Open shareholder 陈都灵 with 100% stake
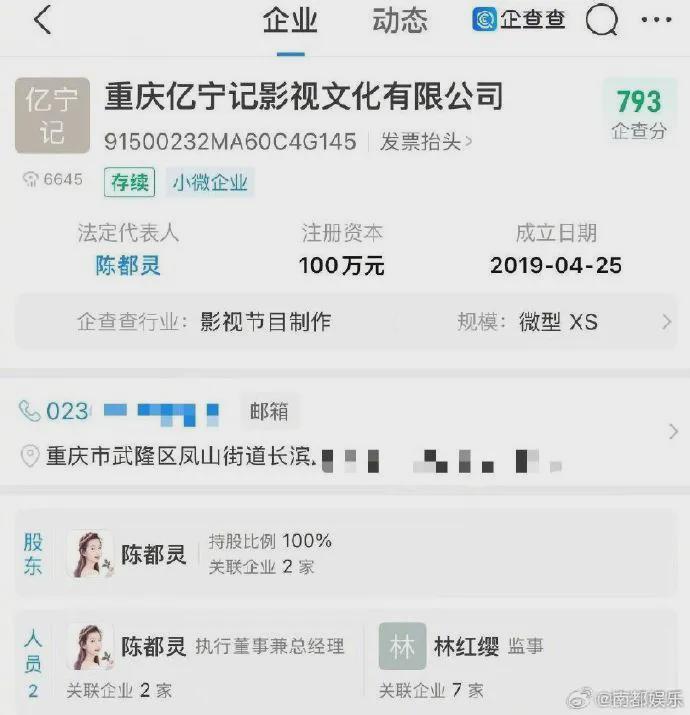Image resolution: width=690 pixels, height=715 pixels. click(x=200, y=554)
